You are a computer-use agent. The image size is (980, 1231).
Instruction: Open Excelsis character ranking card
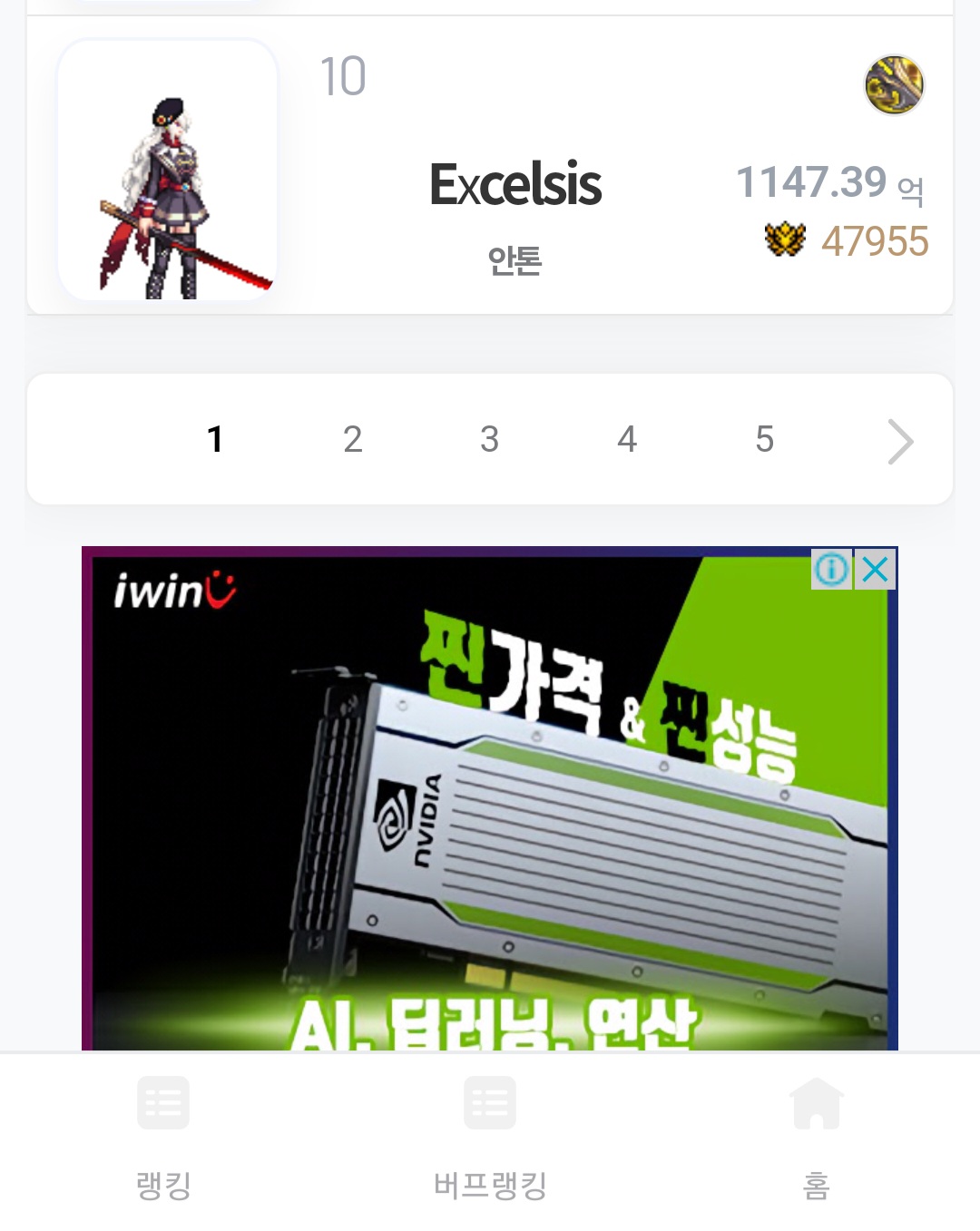click(x=514, y=184)
